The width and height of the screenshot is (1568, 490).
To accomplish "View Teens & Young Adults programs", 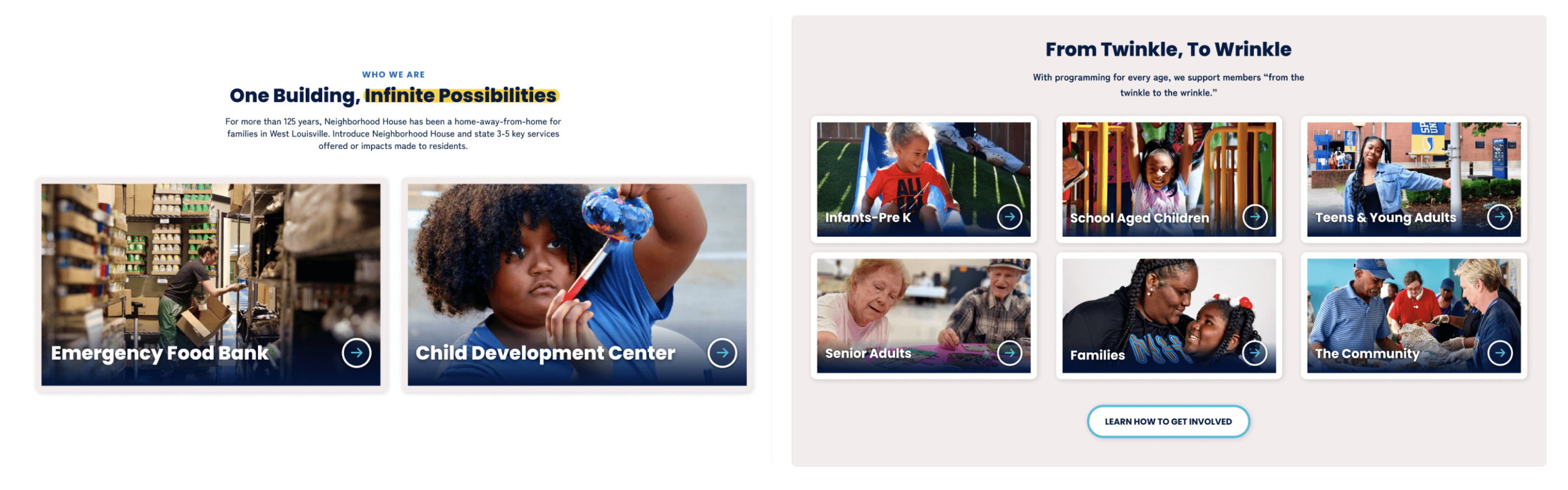I will click(x=1413, y=180).
